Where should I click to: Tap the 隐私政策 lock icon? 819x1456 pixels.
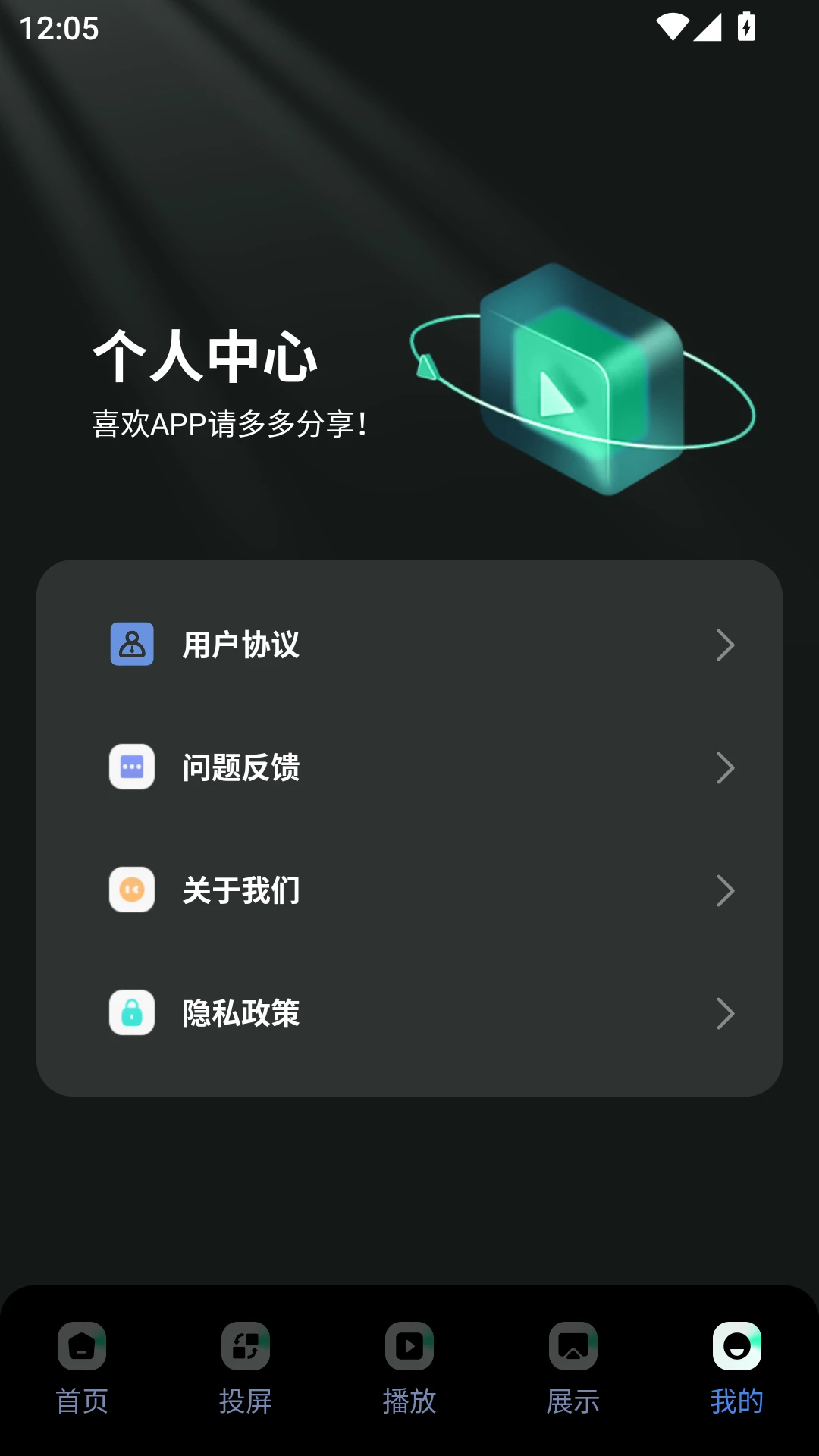(132, 1013)
